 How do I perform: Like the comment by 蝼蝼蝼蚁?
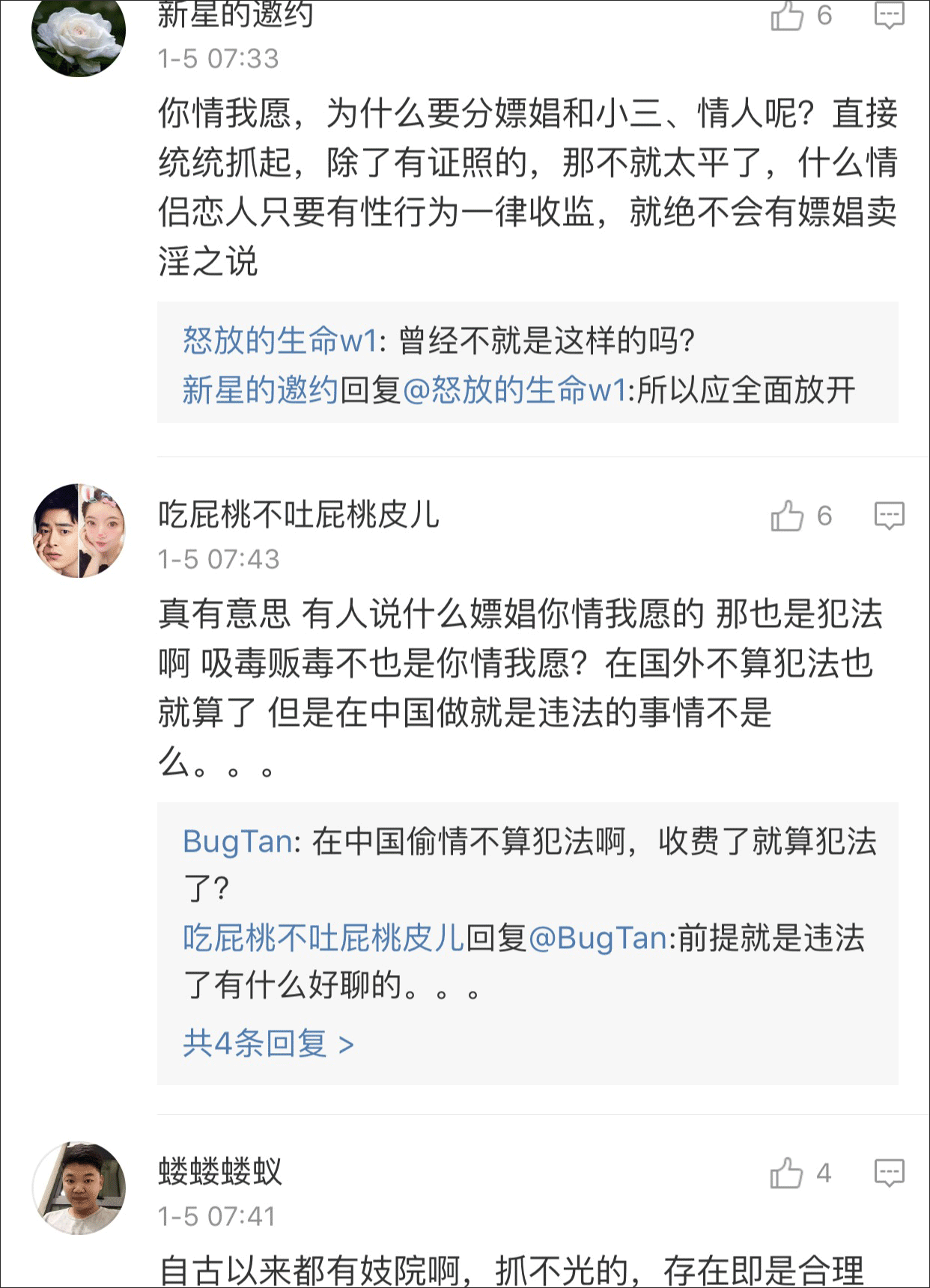[787, 1173]
